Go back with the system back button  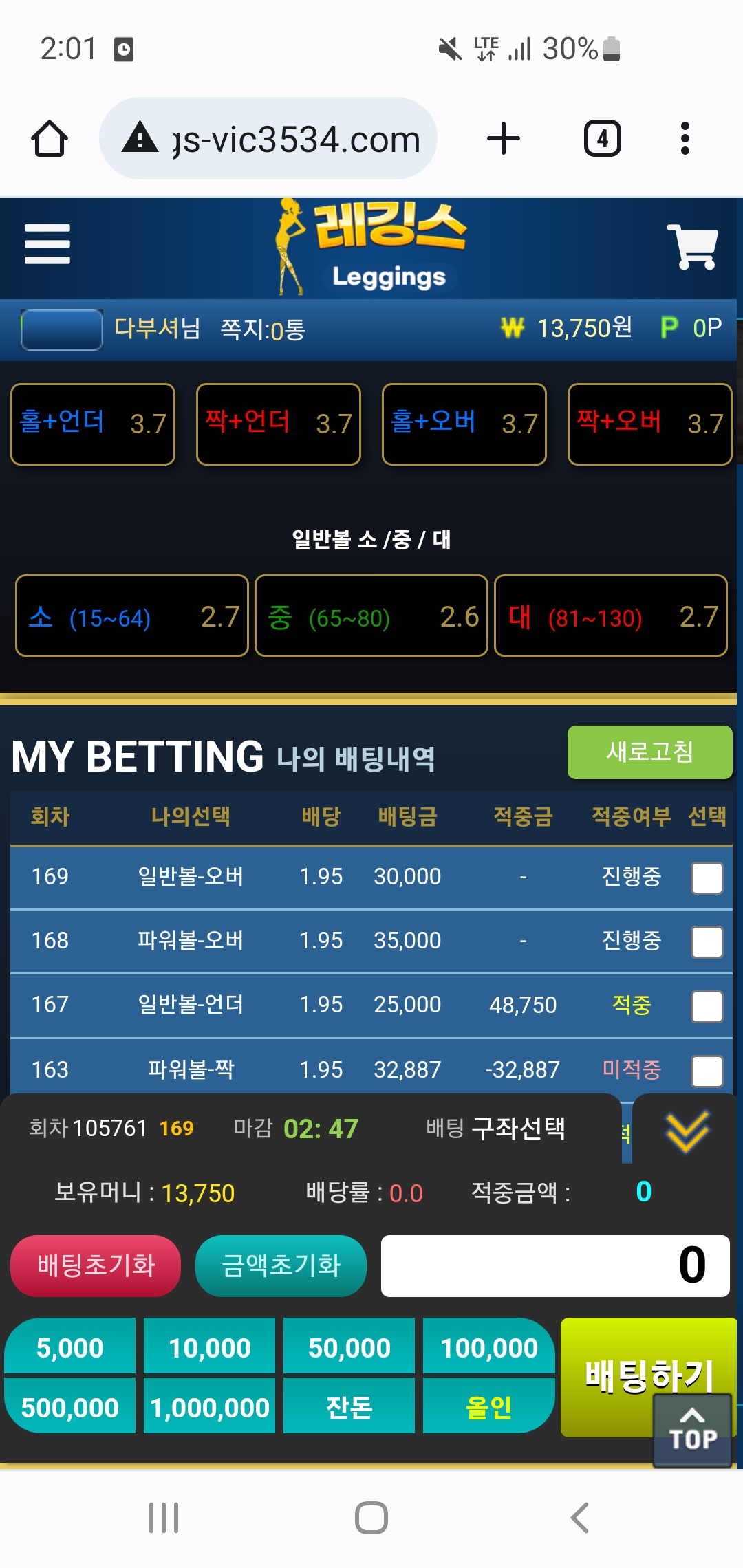(579, 1517)
